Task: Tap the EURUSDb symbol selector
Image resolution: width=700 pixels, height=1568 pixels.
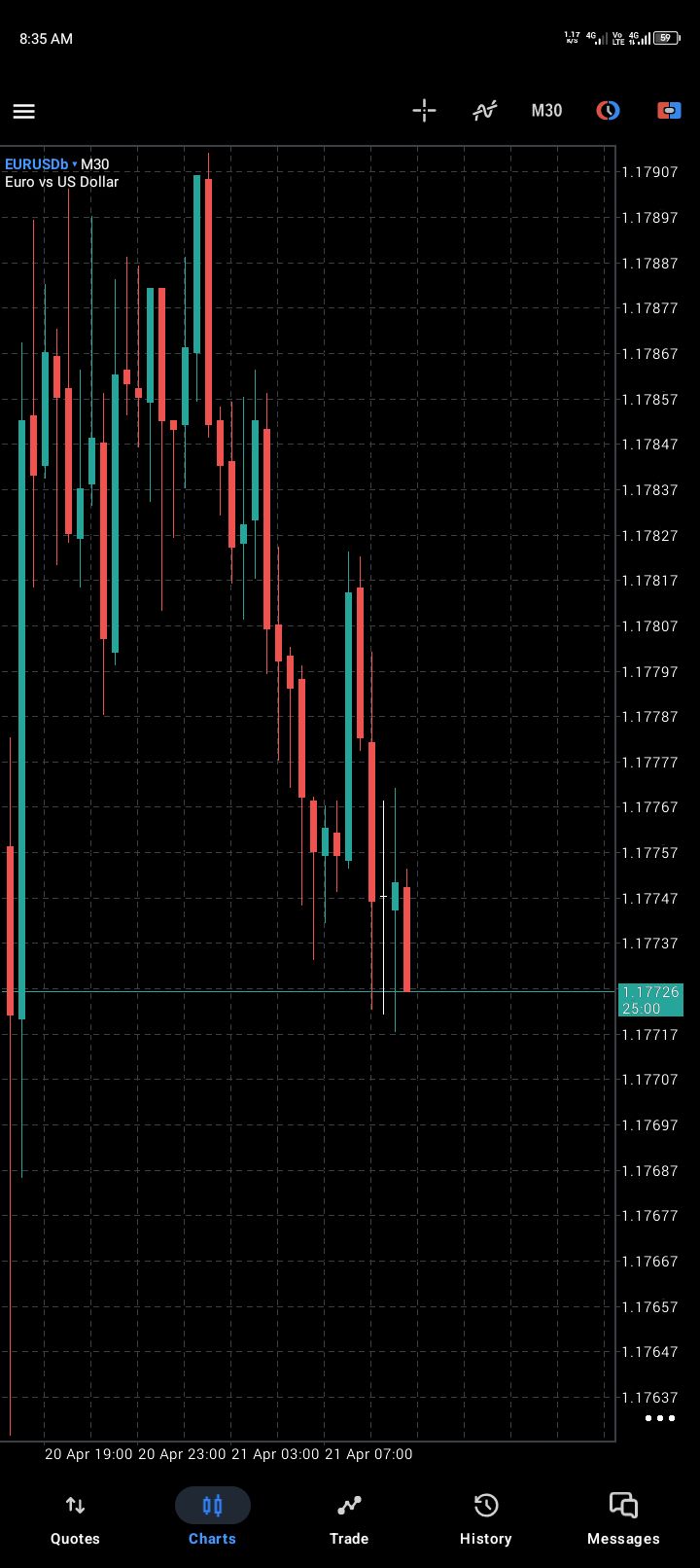Action: 39,164
